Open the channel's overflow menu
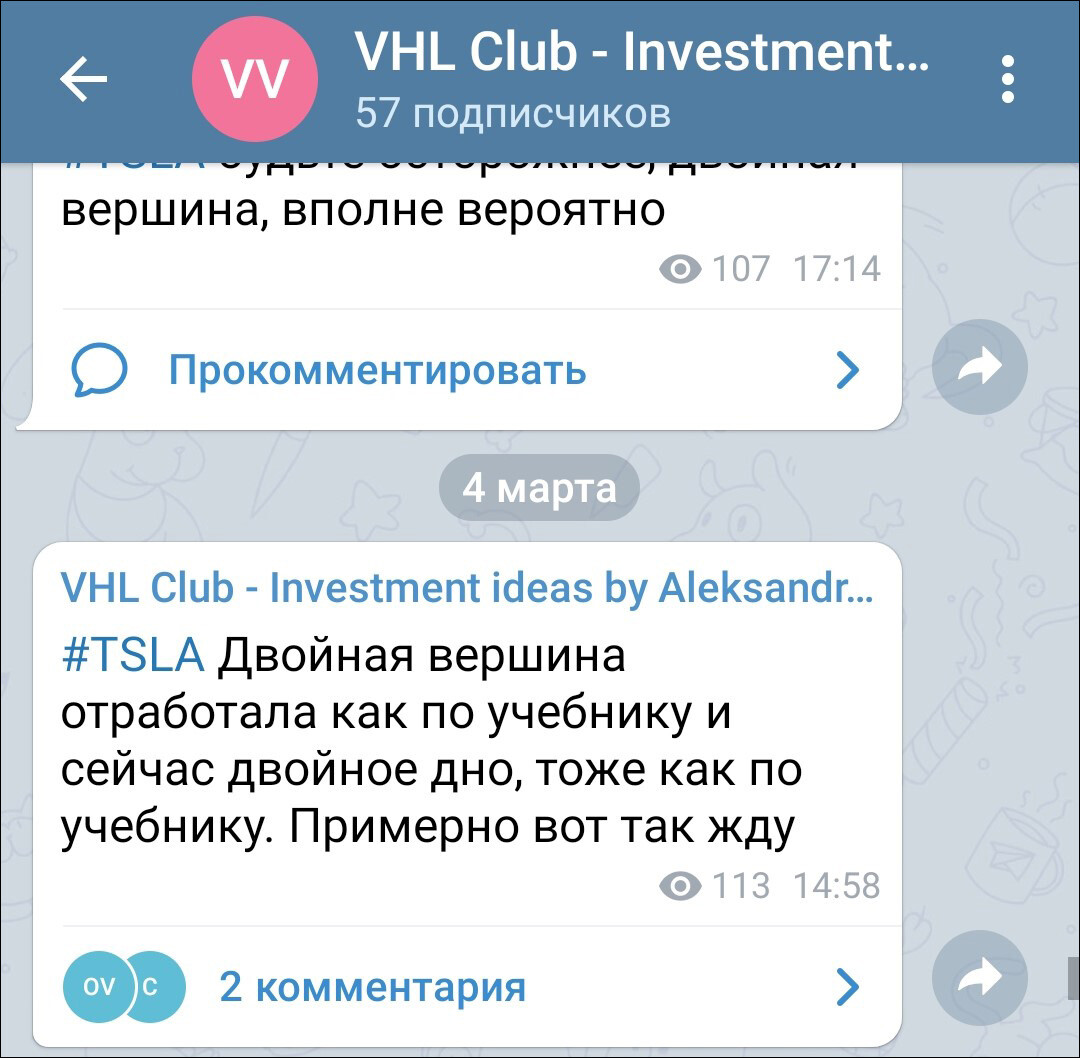 (1007, 80)
